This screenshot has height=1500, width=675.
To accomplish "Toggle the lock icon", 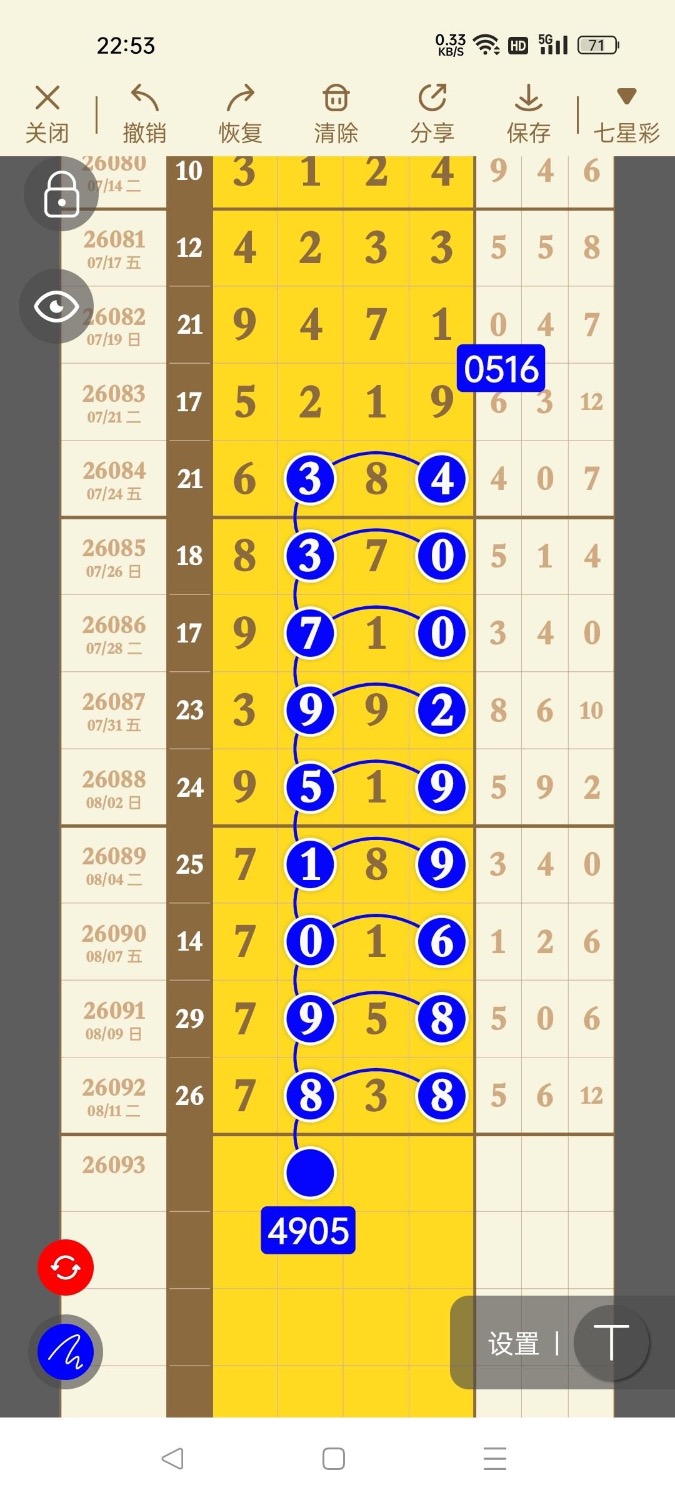I will [x=61, y=195].
